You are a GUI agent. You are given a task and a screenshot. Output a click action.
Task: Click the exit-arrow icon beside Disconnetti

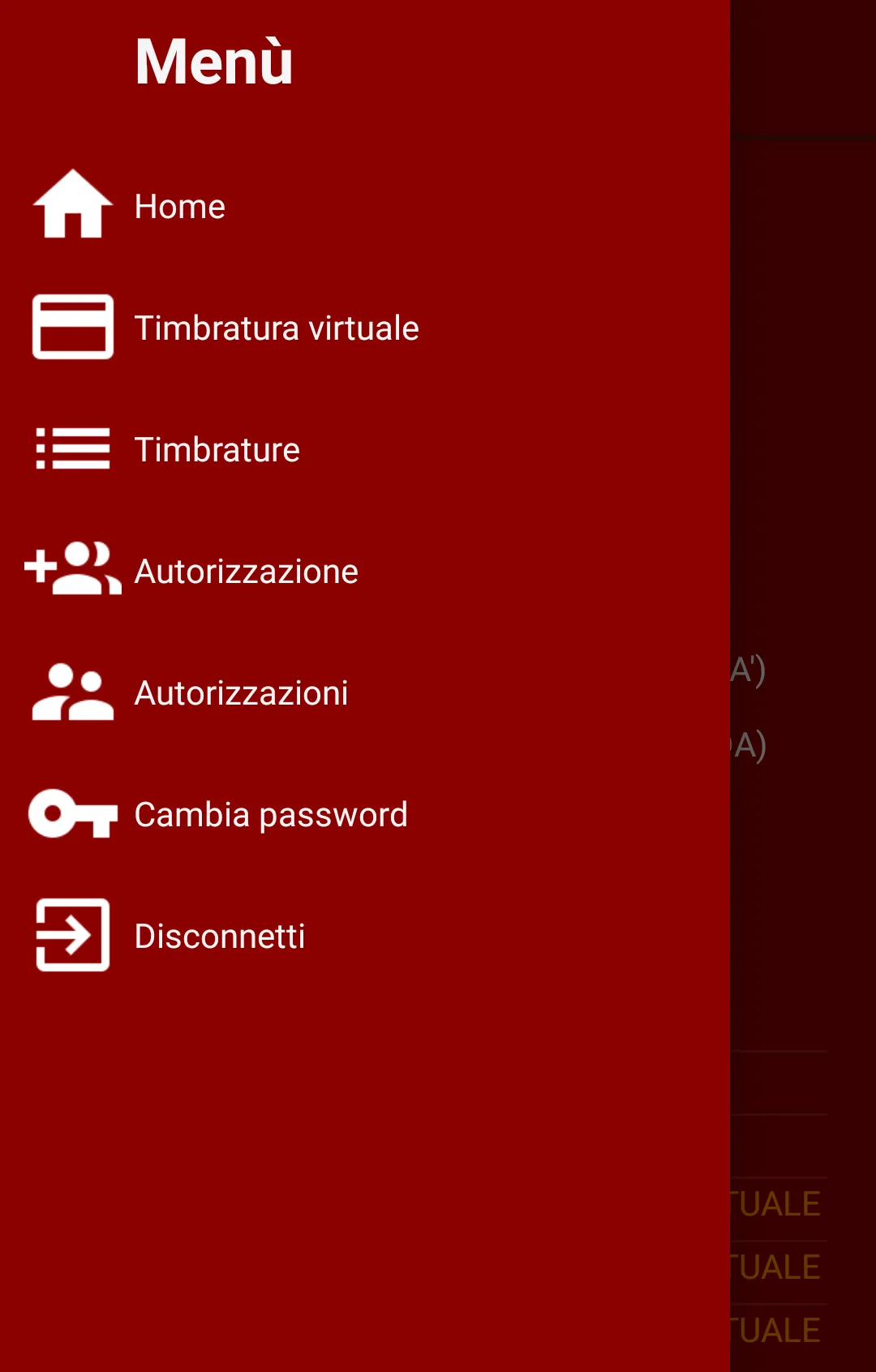point(71,936)
